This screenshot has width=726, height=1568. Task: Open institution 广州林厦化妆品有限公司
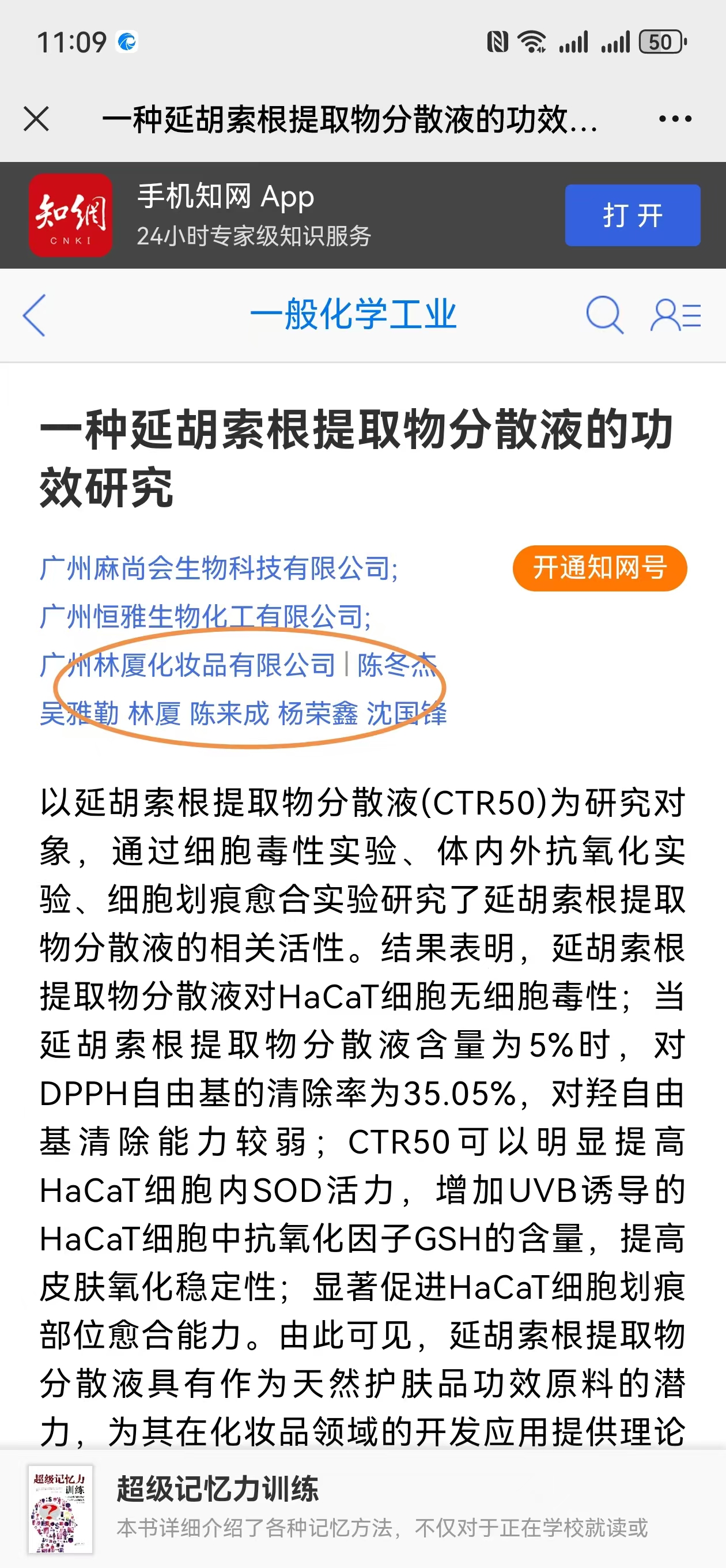187,665
